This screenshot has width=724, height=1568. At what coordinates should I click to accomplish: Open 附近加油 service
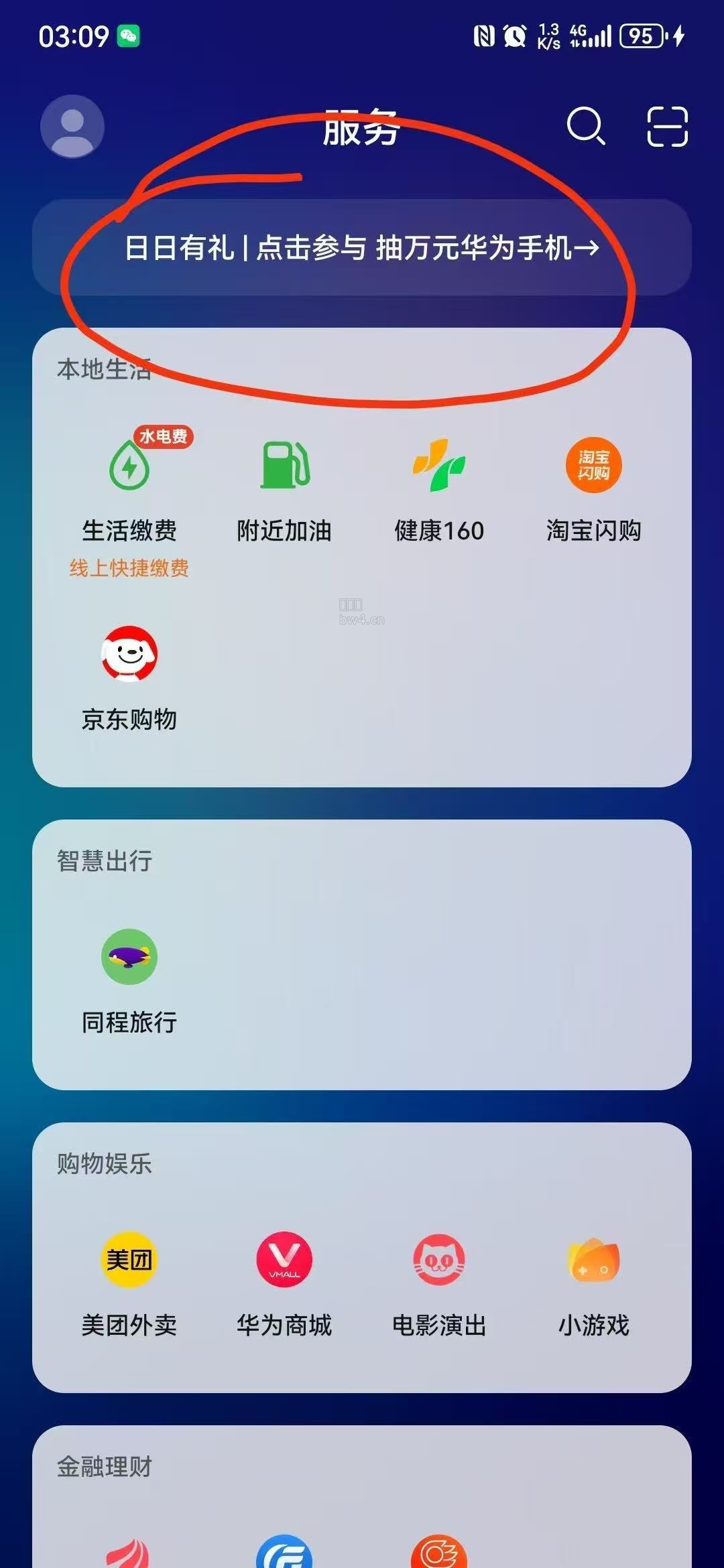284,493
